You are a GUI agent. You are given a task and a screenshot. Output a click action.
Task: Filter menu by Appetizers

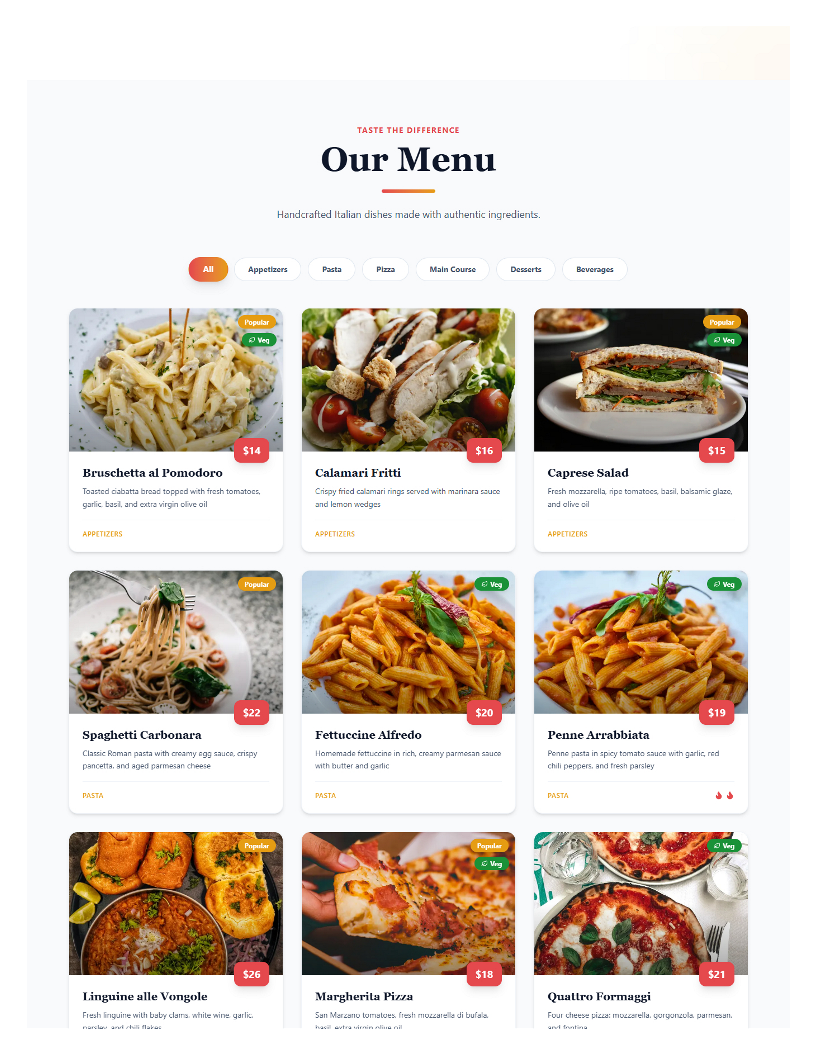(x=267, y=269)
